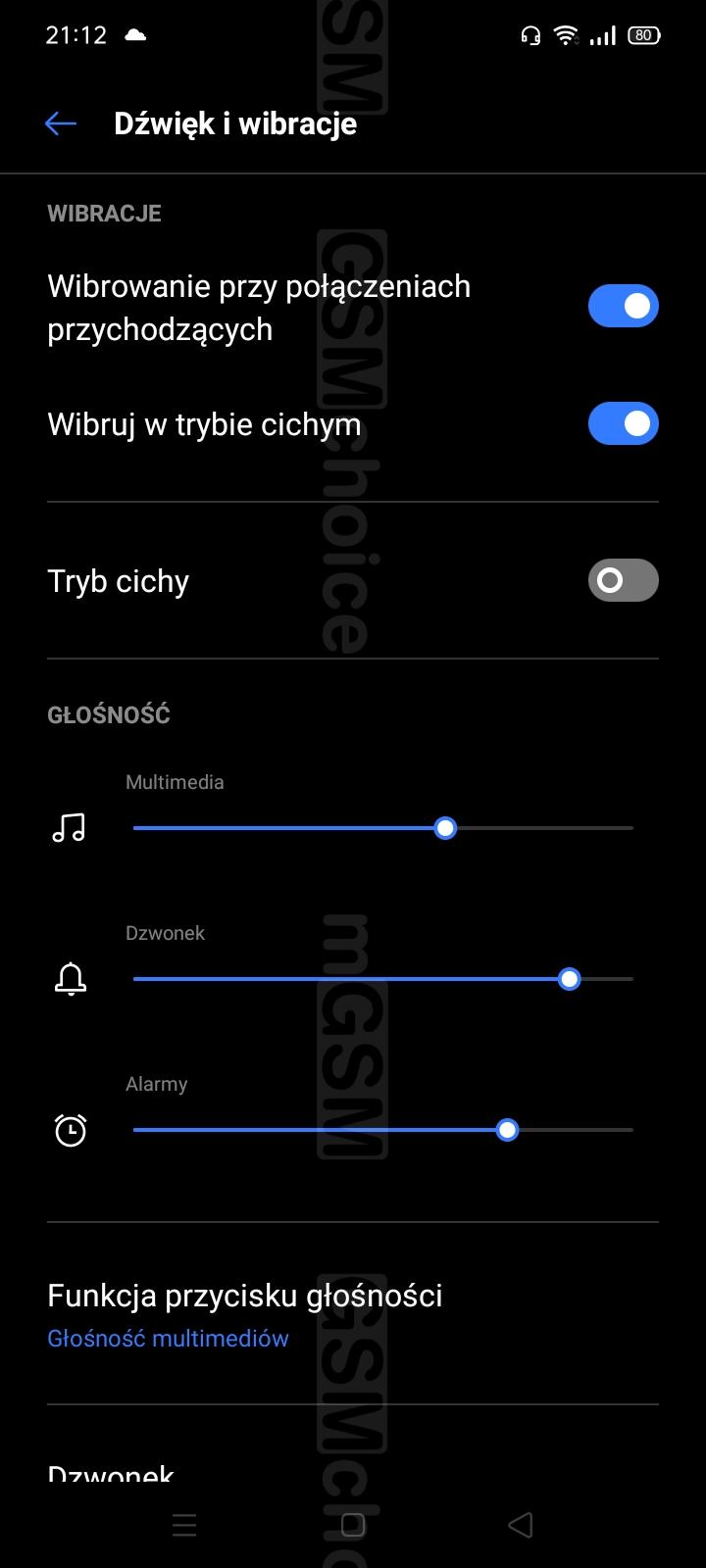Turn off Wibruj w trybie cichym

[623, 423]
